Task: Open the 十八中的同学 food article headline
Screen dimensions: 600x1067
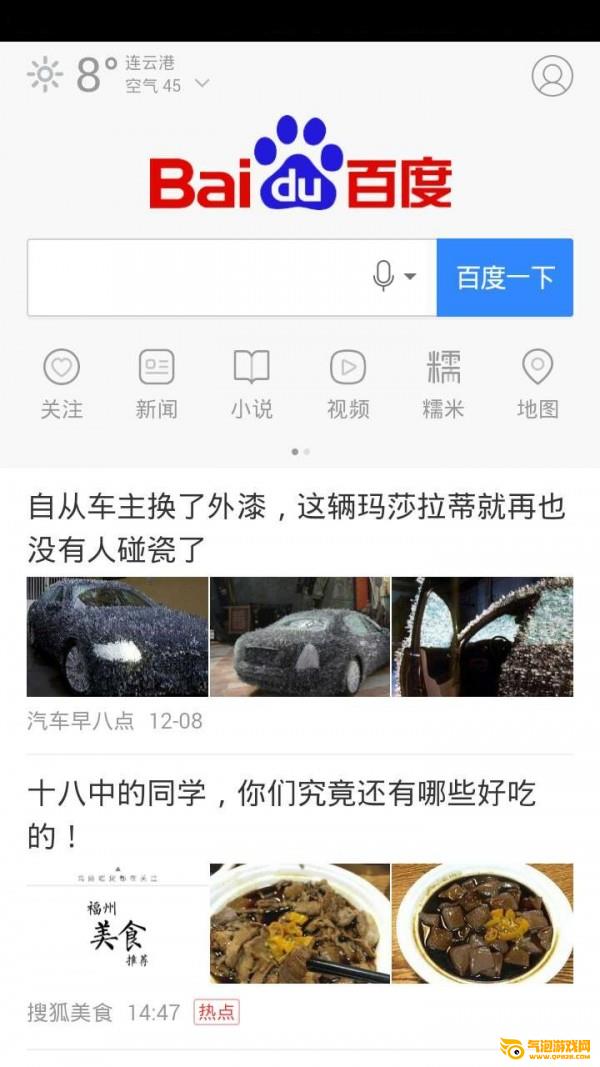Action: [282, 814]
